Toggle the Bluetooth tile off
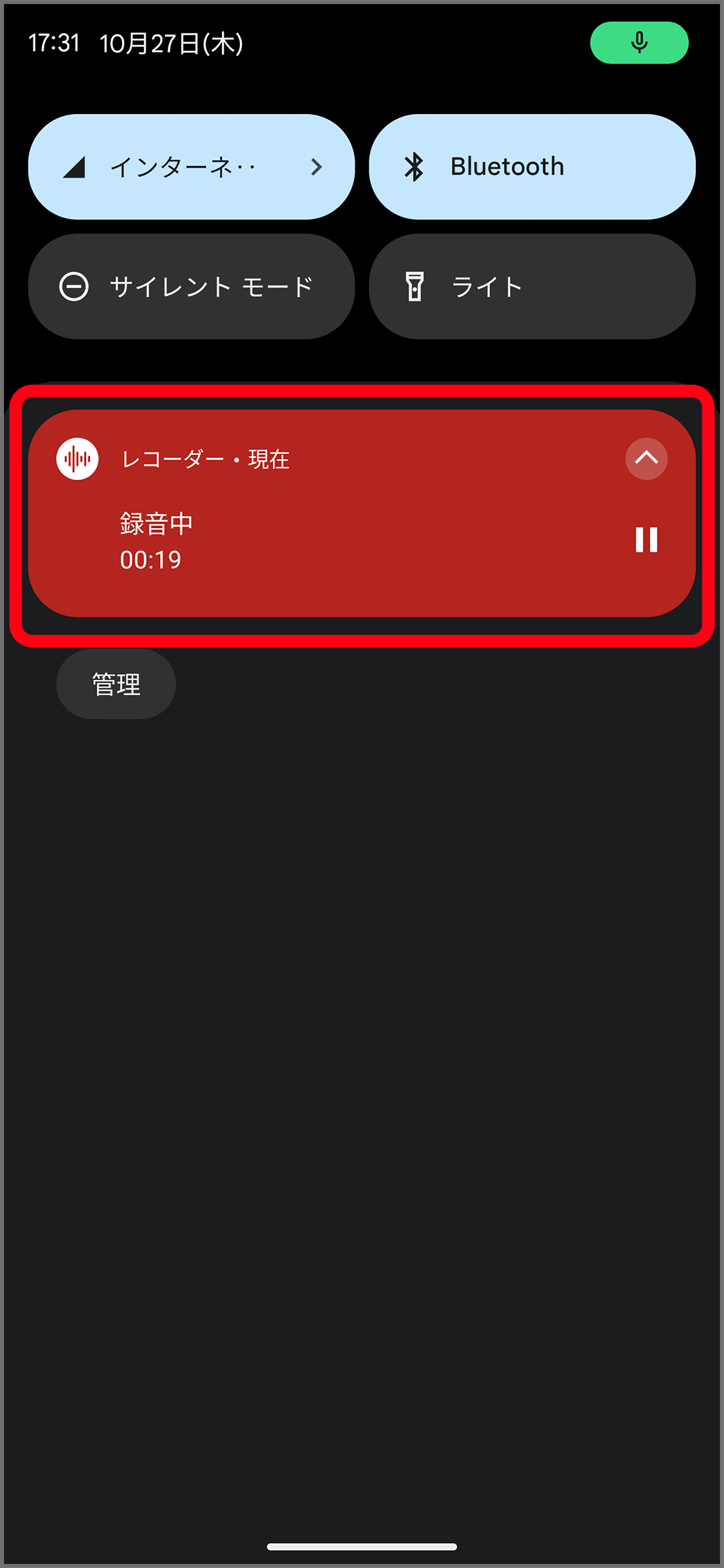724x1568 pixels. (532, 167)
